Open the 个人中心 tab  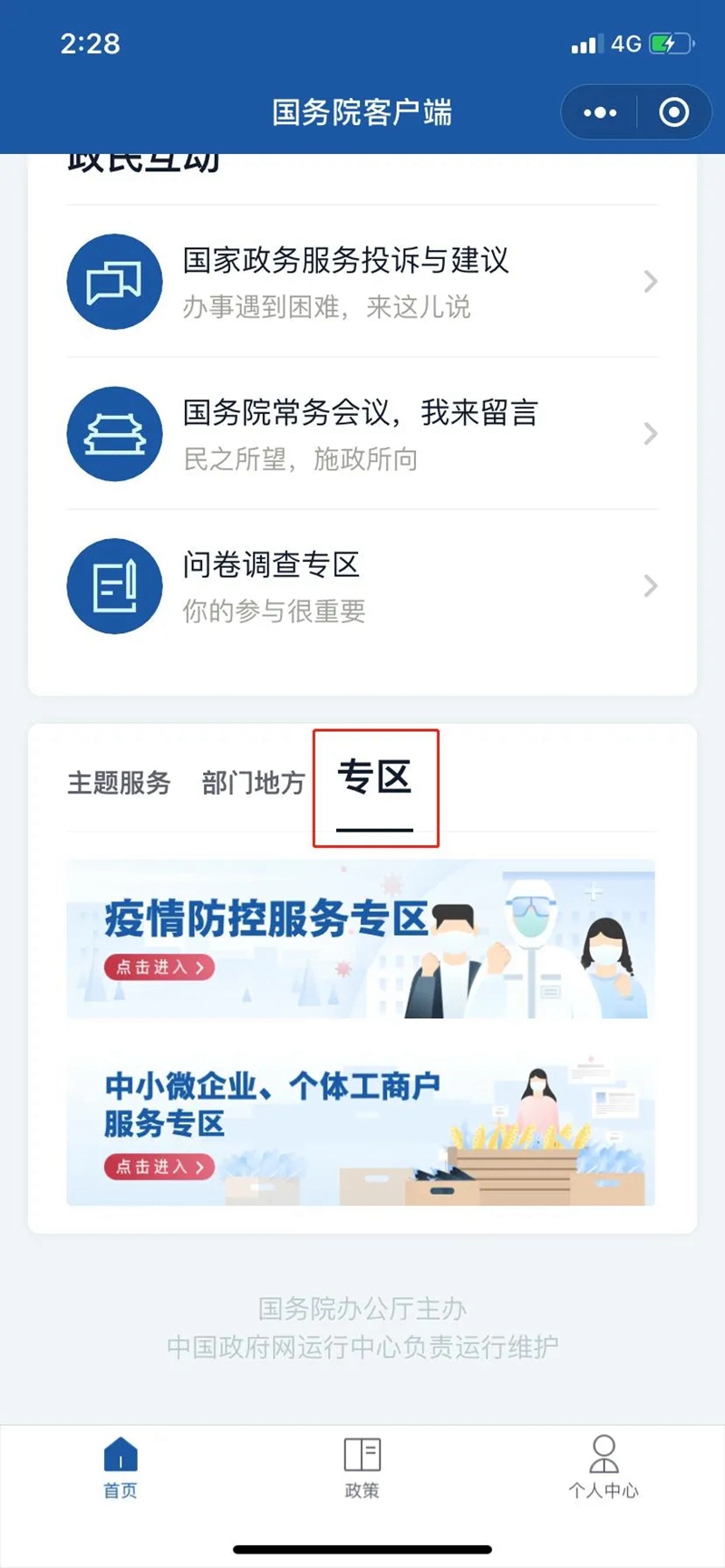click(x=604, y=1467)
